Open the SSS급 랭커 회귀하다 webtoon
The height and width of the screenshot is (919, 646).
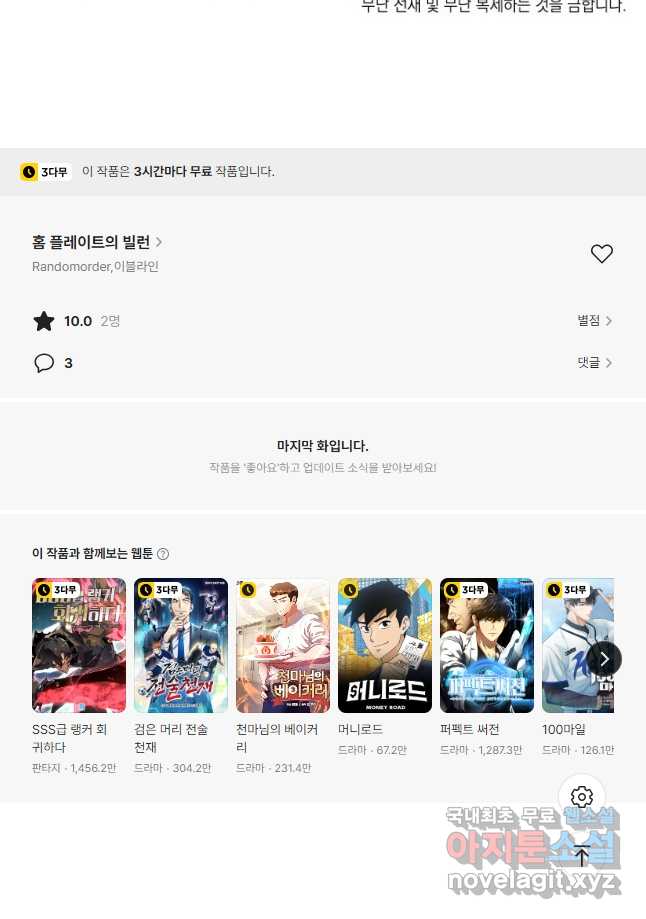coord(79,645)
